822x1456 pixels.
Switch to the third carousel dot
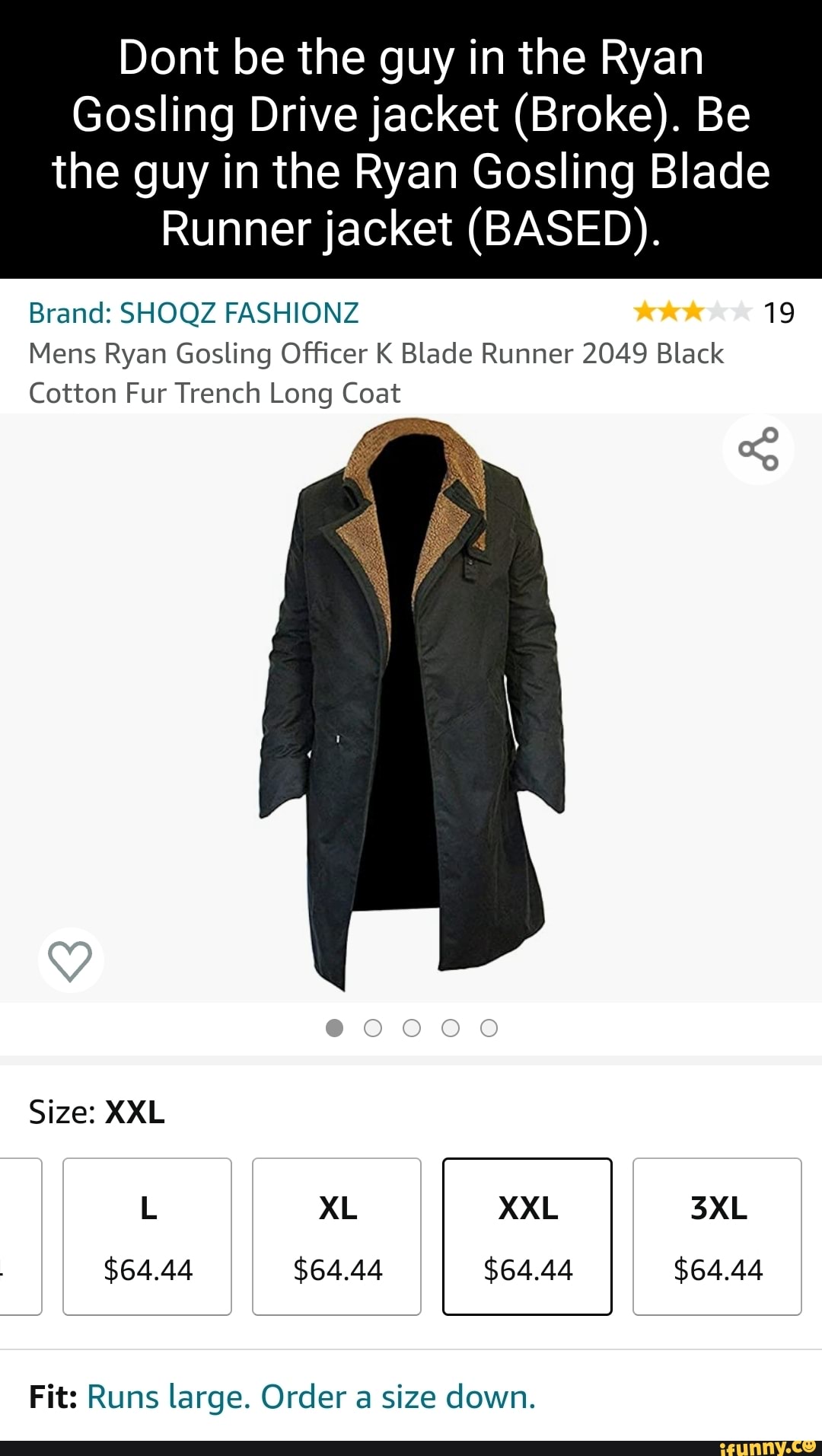click(412, 1027)
